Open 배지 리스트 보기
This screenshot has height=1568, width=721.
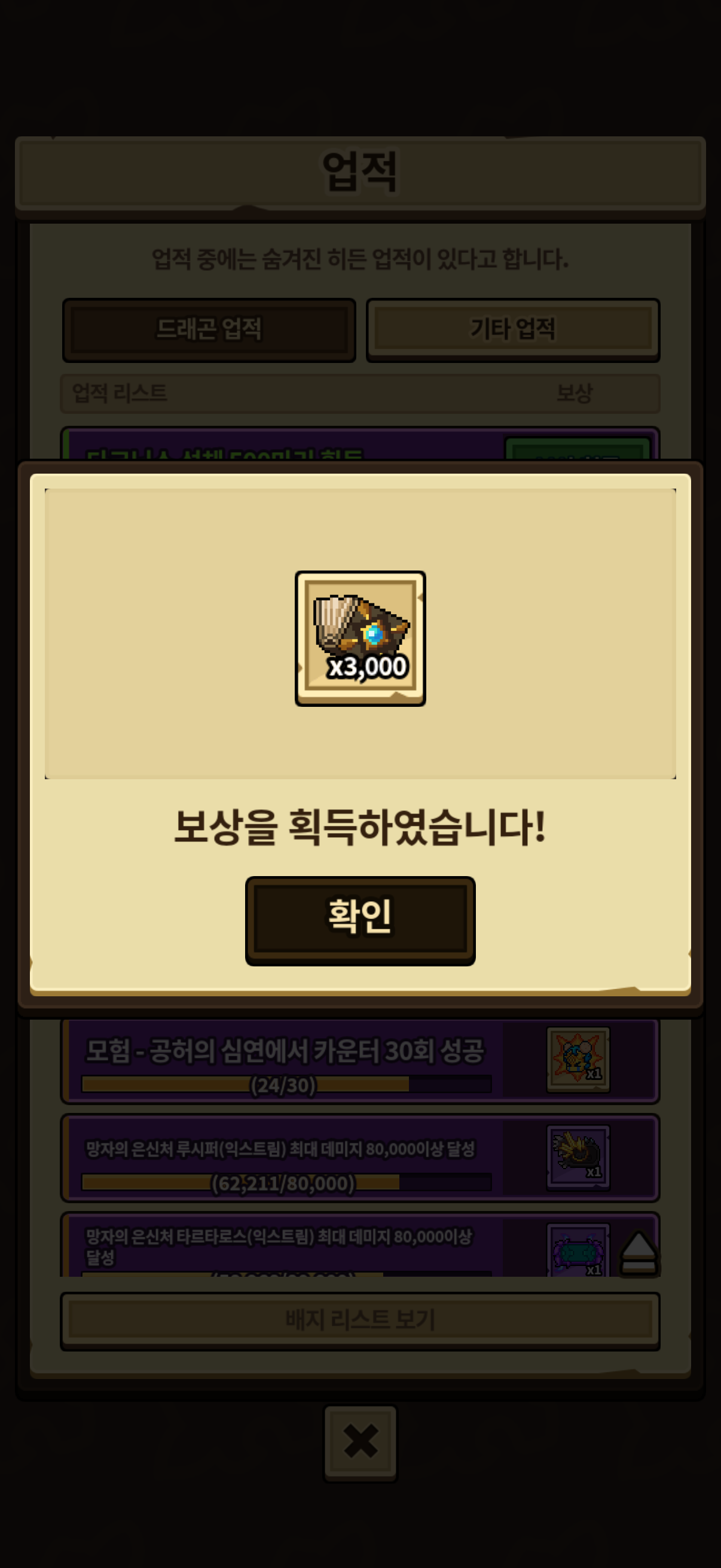(360, 1320)
